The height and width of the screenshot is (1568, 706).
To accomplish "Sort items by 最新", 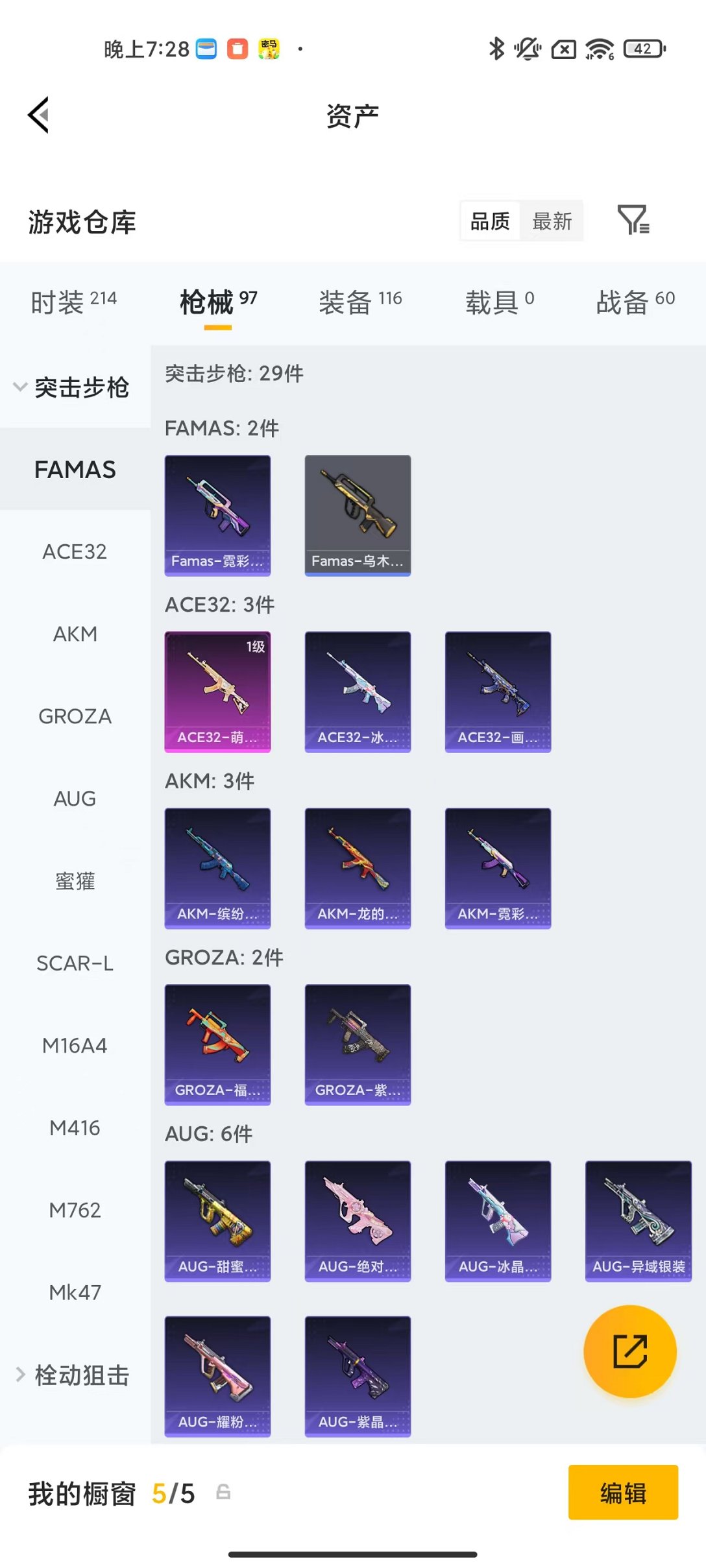I will click(x=552, y=221).
